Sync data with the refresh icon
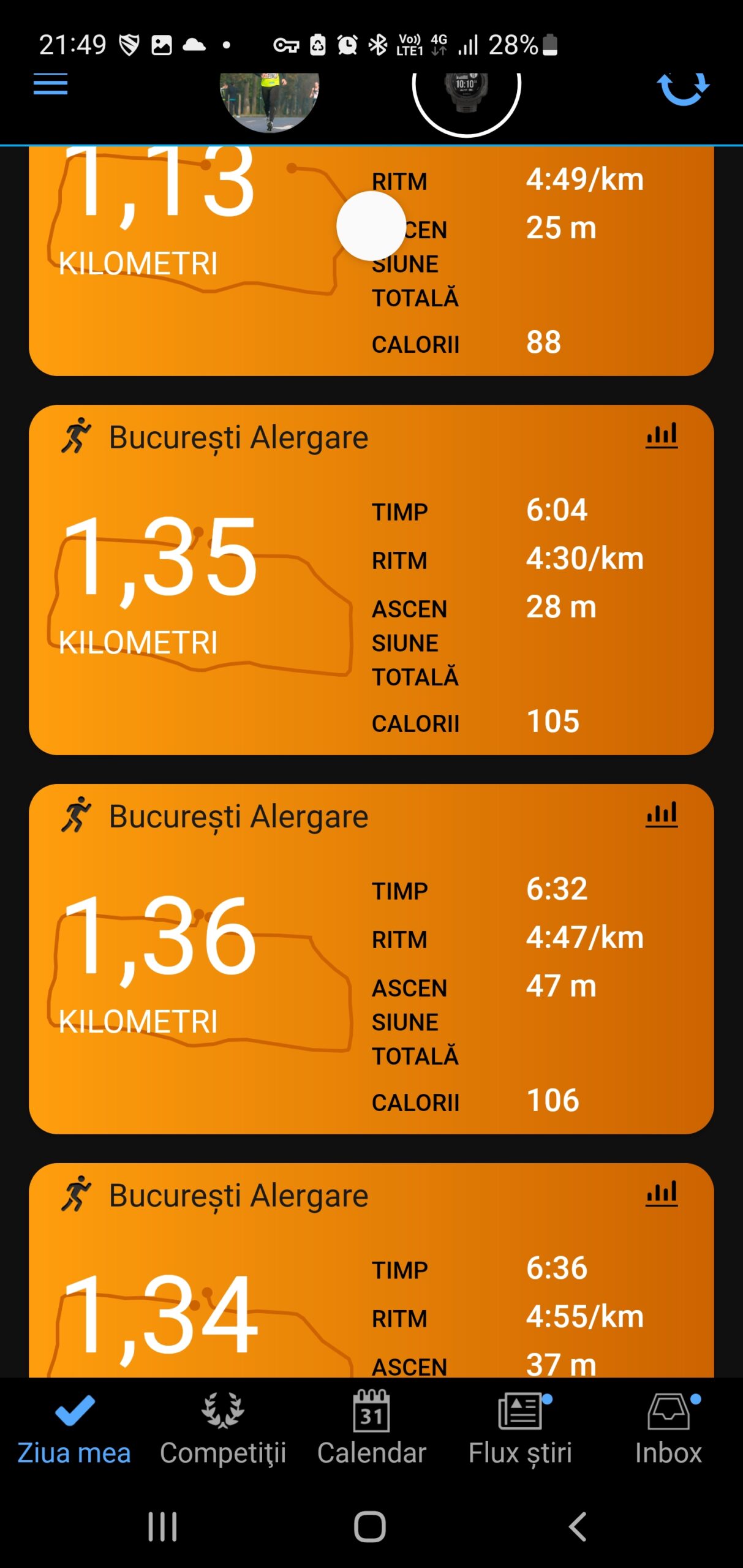 [x=682, y=88]
